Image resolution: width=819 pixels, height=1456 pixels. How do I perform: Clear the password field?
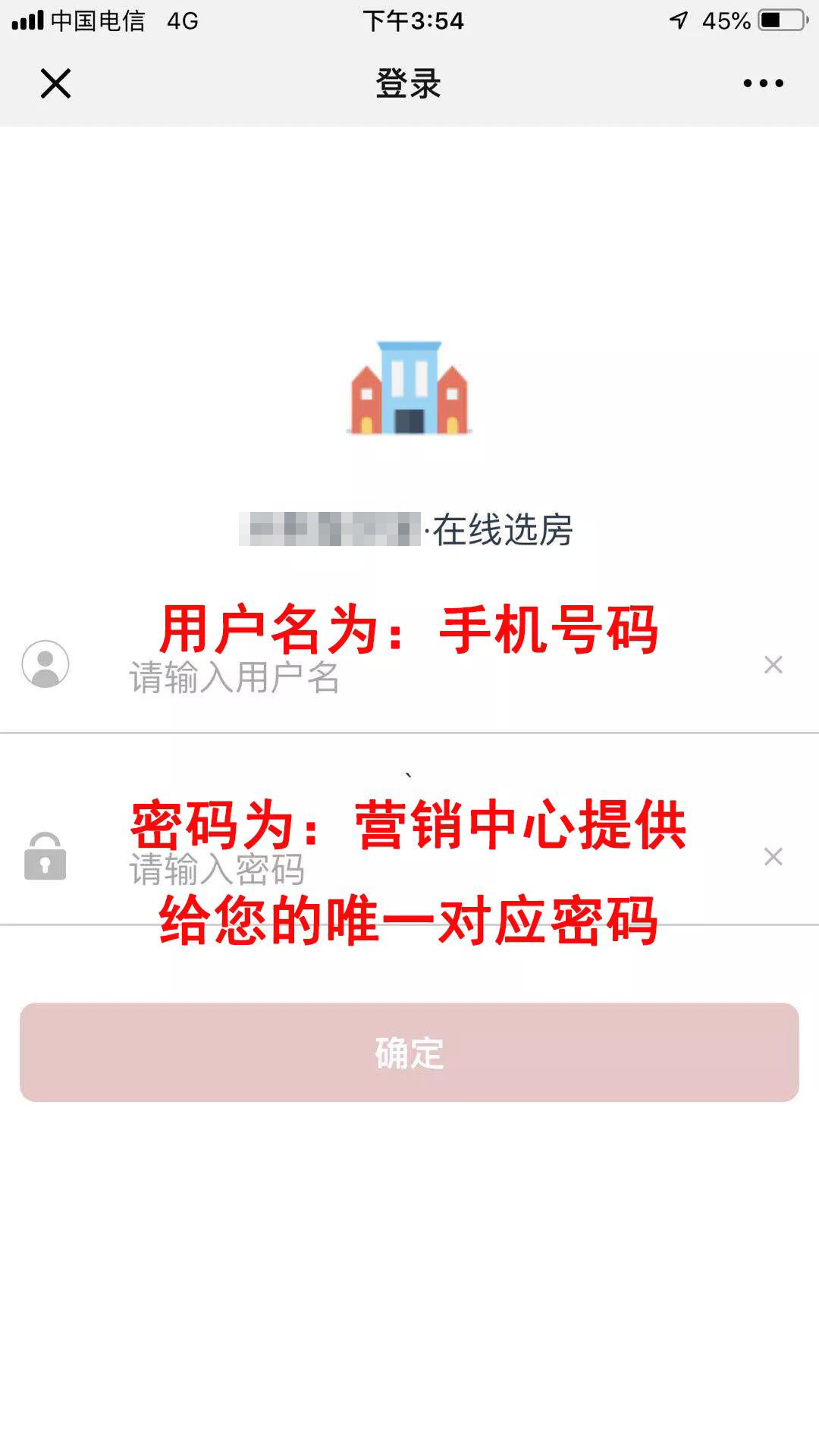coord(773,857)
